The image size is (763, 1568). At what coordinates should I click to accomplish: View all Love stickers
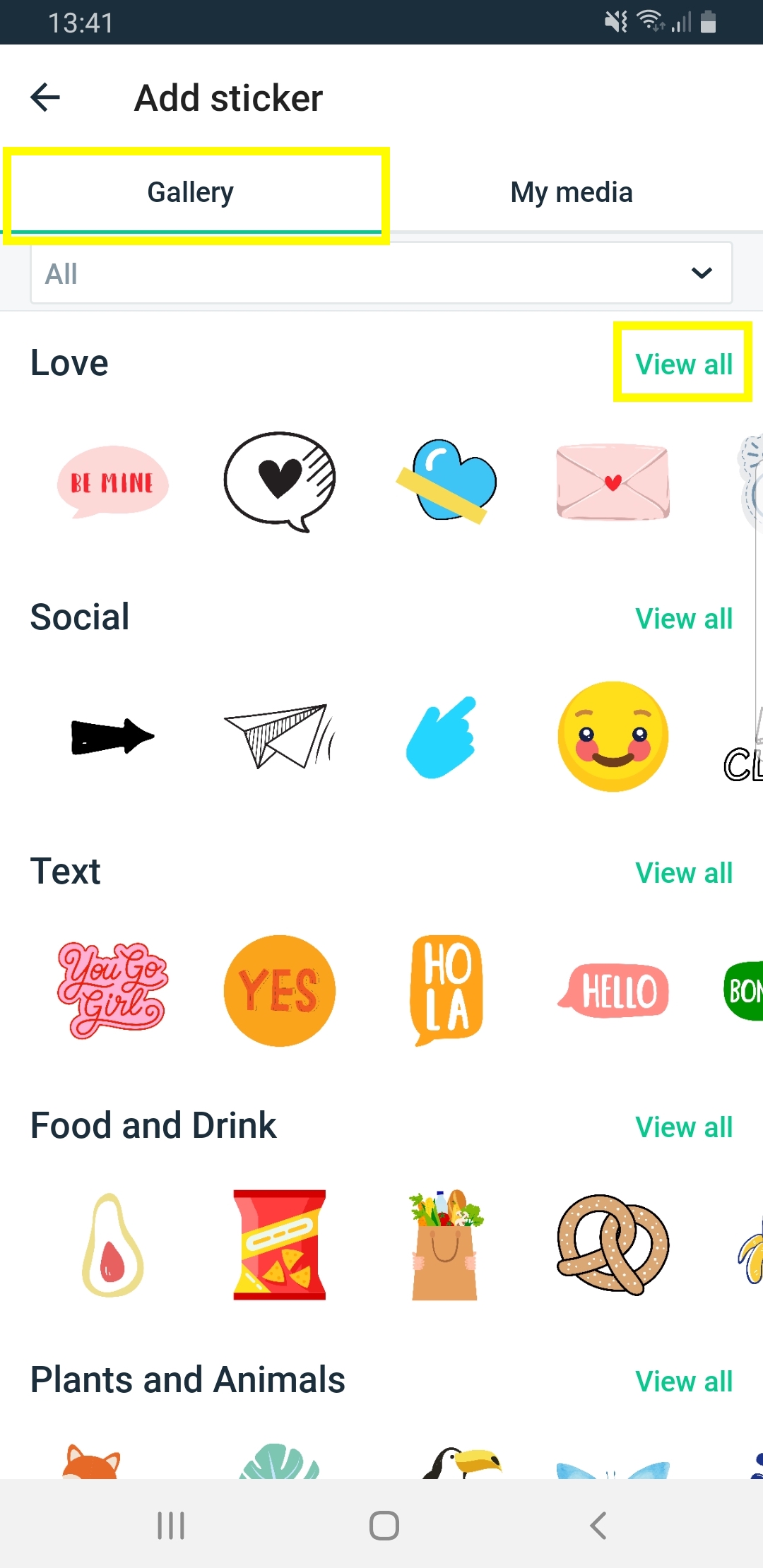coord(683,364)
